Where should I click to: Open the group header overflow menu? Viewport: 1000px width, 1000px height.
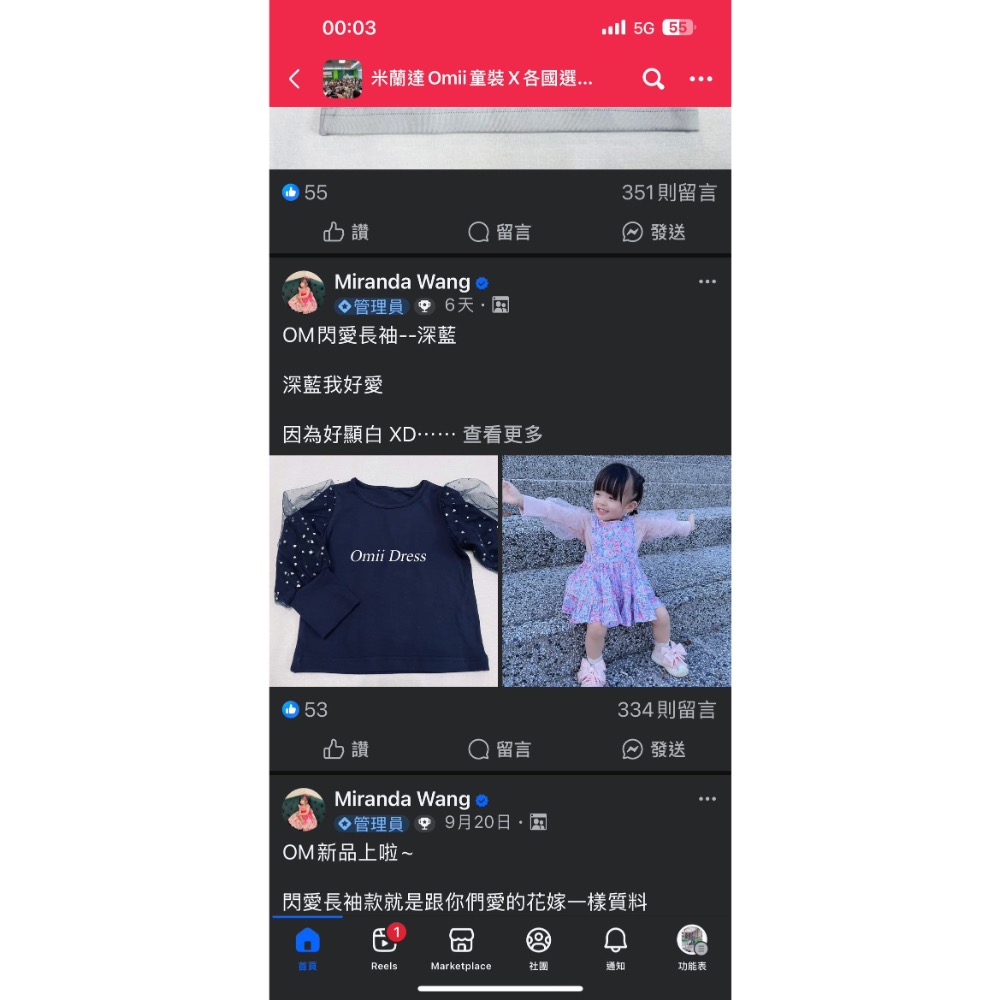point(701,79)
